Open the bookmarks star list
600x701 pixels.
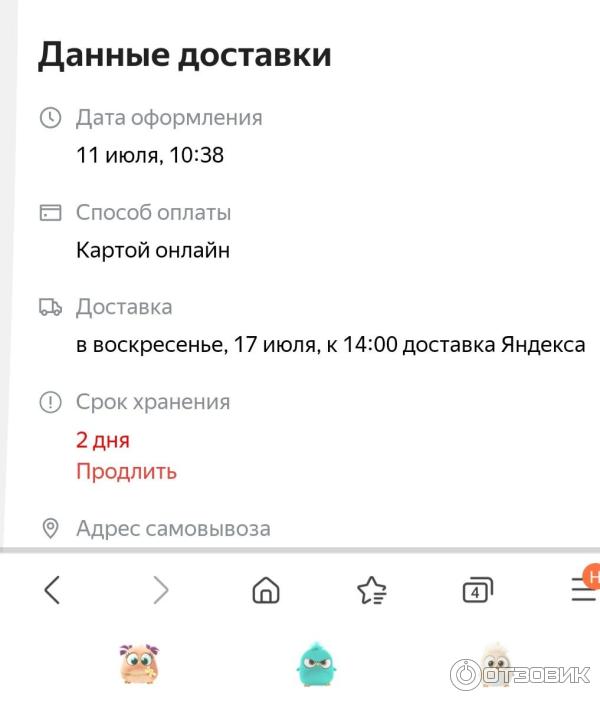point(372,591)
